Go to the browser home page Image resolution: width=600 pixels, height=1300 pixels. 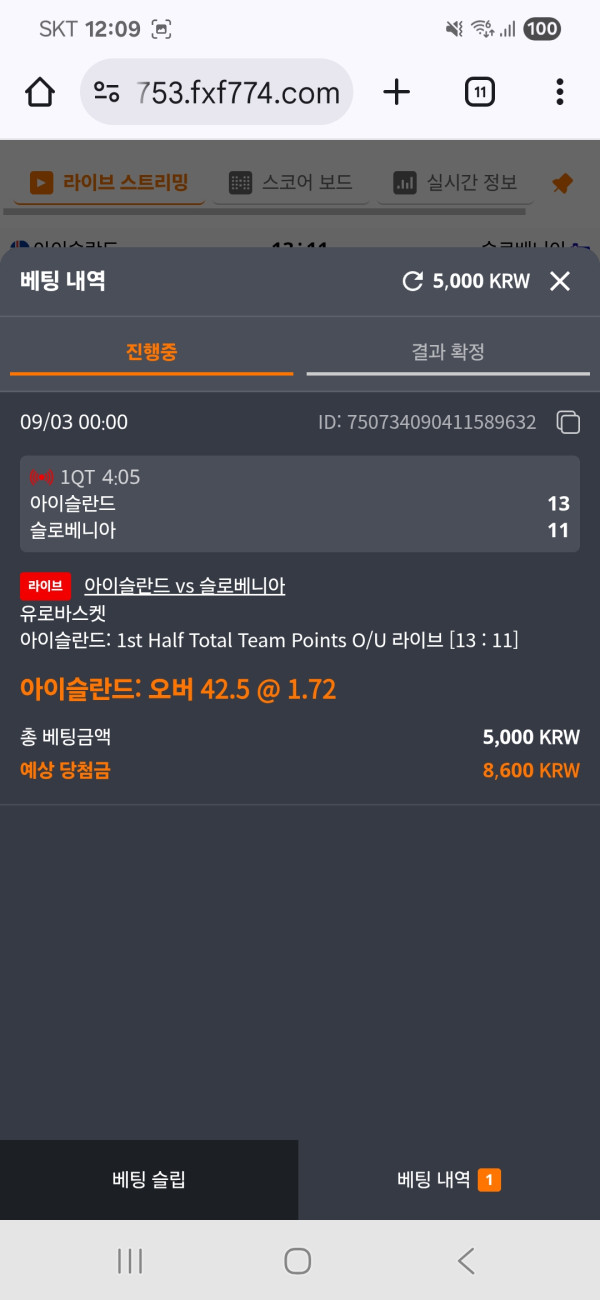39,93
